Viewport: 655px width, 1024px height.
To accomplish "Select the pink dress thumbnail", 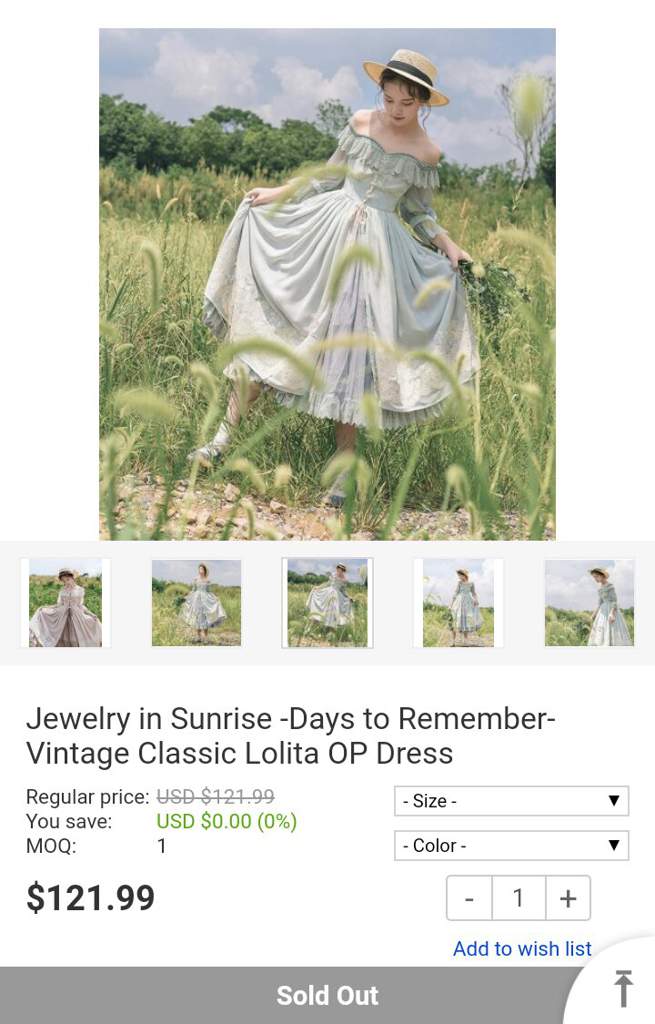I will (66, 603).
